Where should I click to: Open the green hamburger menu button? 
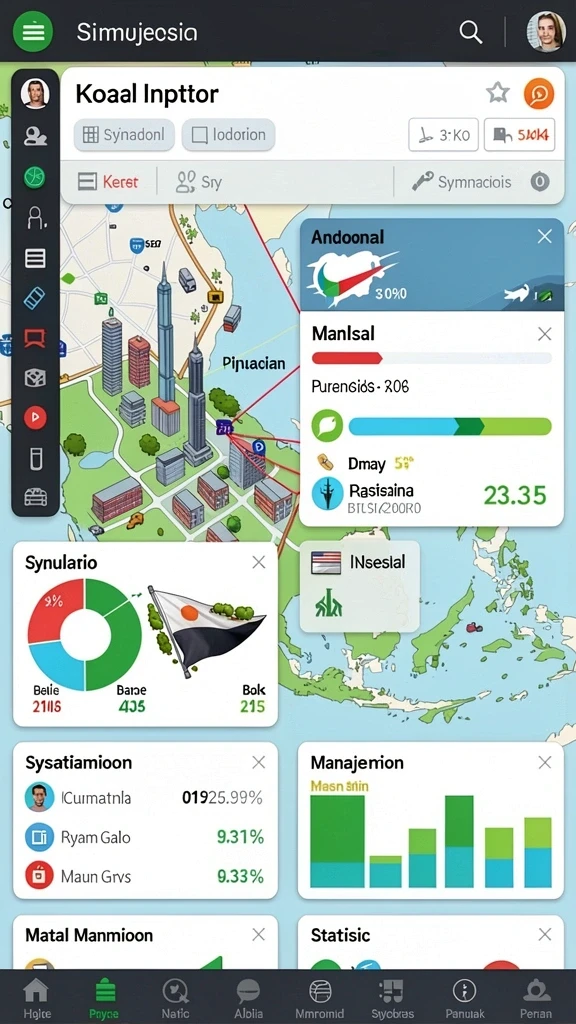pos(33,32)
